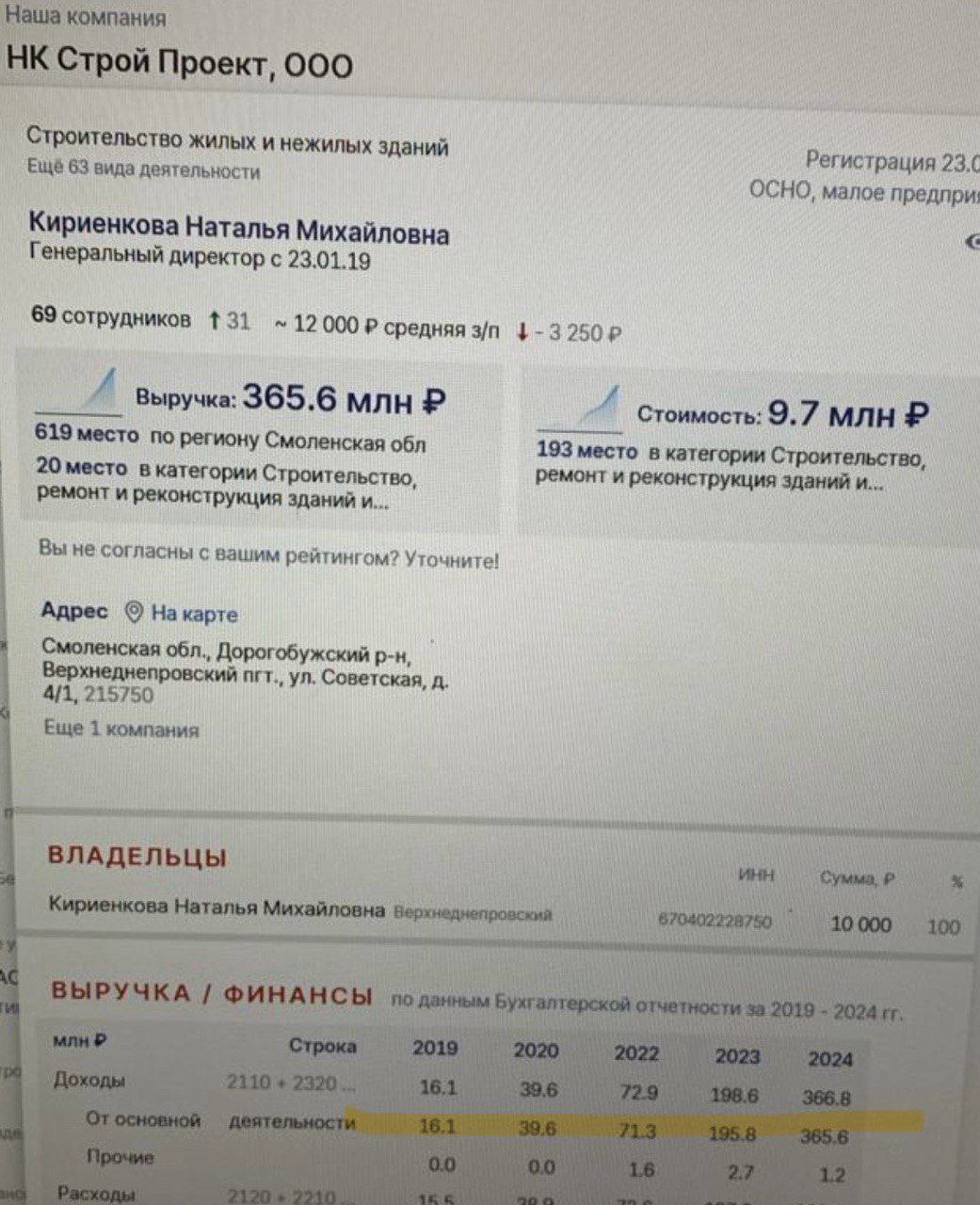Open director Кириенкова Наталья Михайловна's profile

(239, 230)
